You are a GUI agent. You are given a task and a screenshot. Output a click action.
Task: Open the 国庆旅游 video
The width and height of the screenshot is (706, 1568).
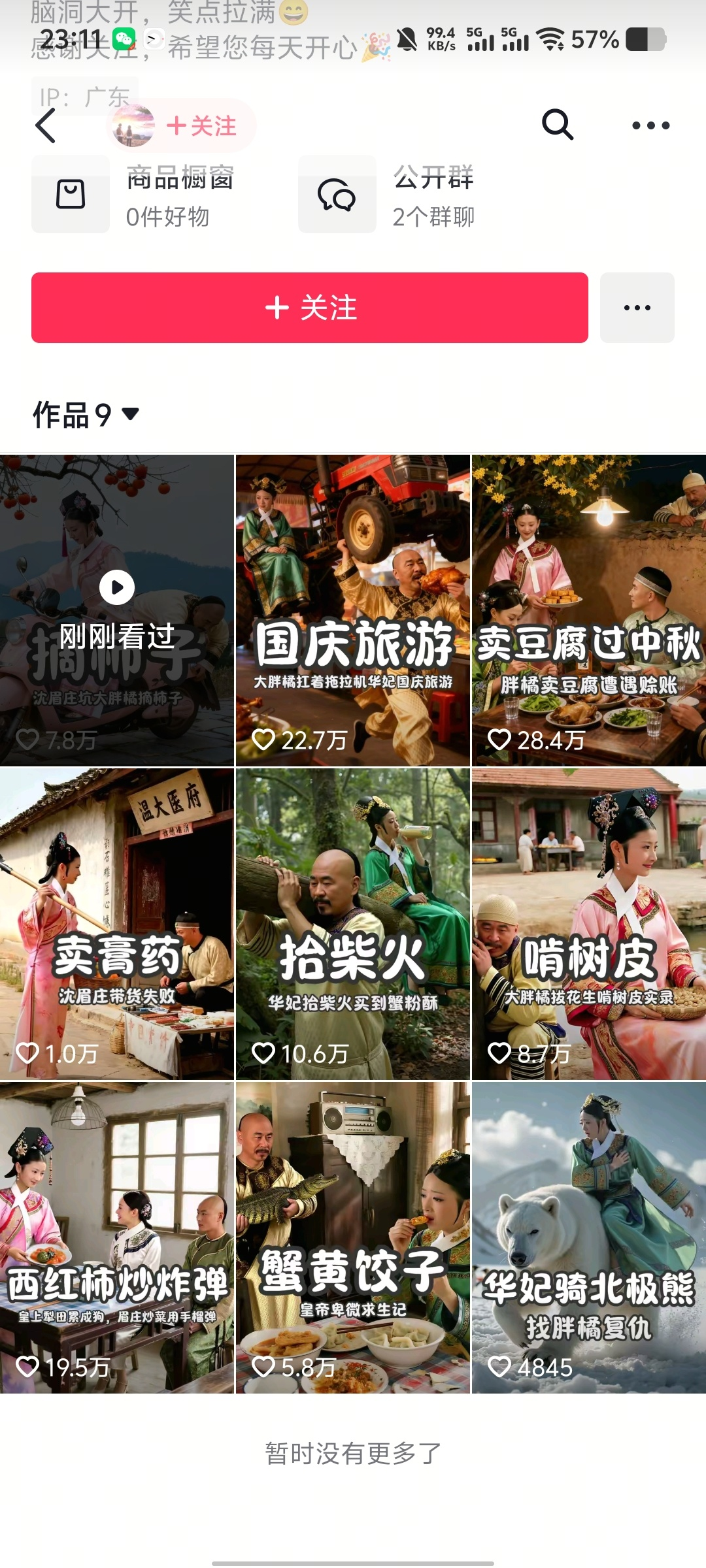(x=353, y=610)
